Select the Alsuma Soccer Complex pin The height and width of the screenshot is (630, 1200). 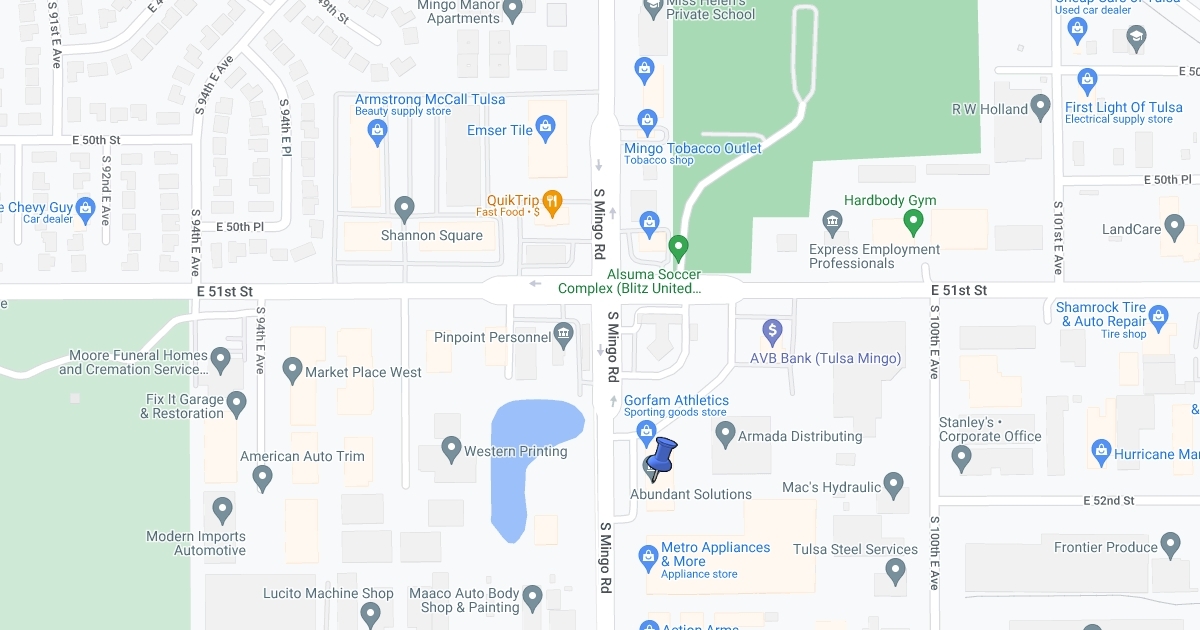tap(678, 245)
